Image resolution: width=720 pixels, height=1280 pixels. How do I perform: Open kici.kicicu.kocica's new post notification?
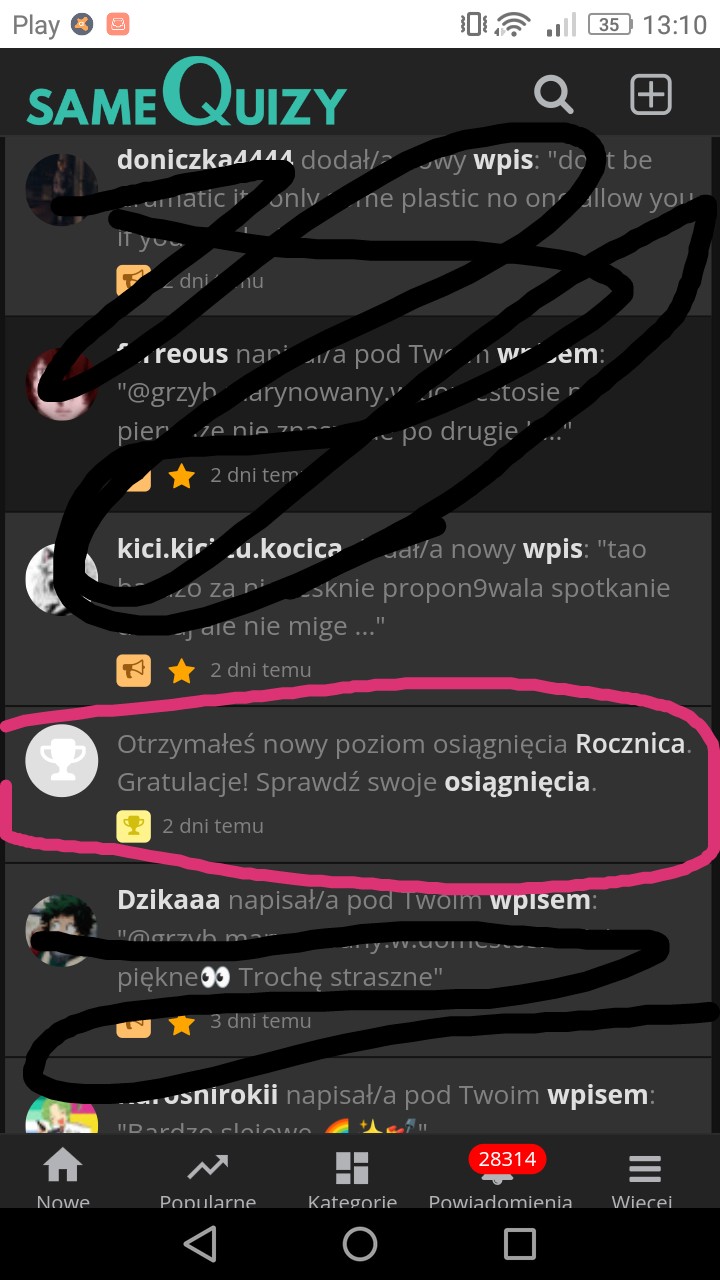tap(400, 590)
